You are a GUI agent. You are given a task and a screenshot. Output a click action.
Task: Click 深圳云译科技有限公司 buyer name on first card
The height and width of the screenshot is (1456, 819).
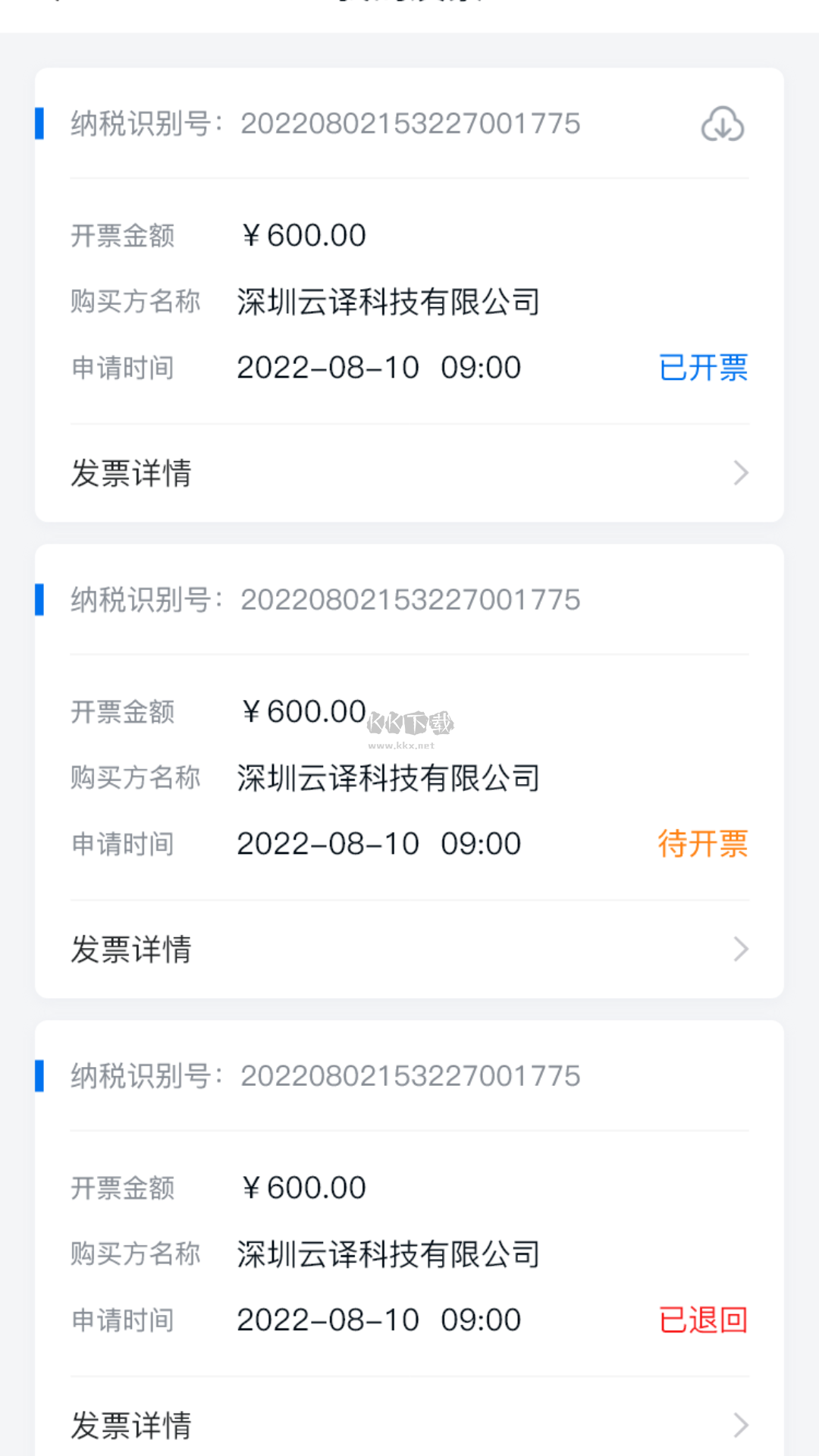[388, 301]
